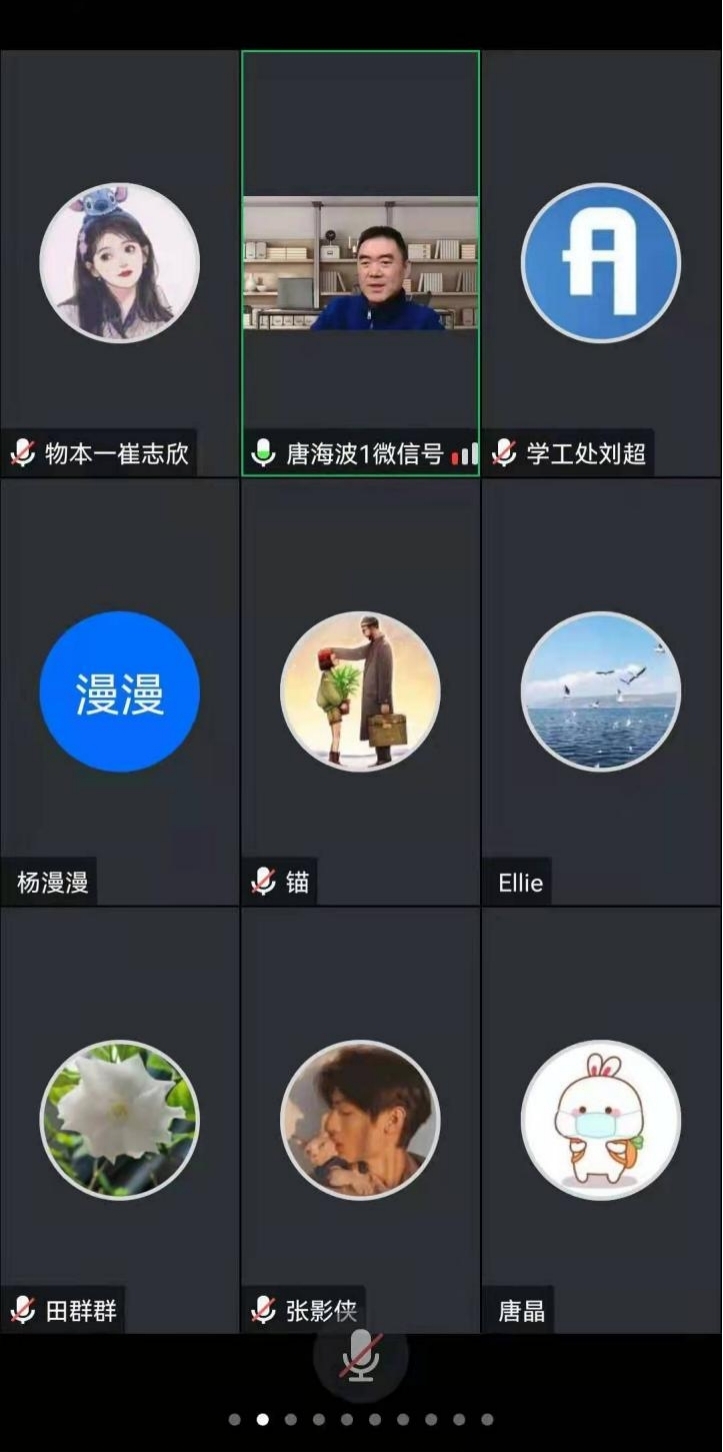This screenshot has height=1452, width=723.
Task: Select the 唐晶 participant tile
Action: click(601, 1120)
